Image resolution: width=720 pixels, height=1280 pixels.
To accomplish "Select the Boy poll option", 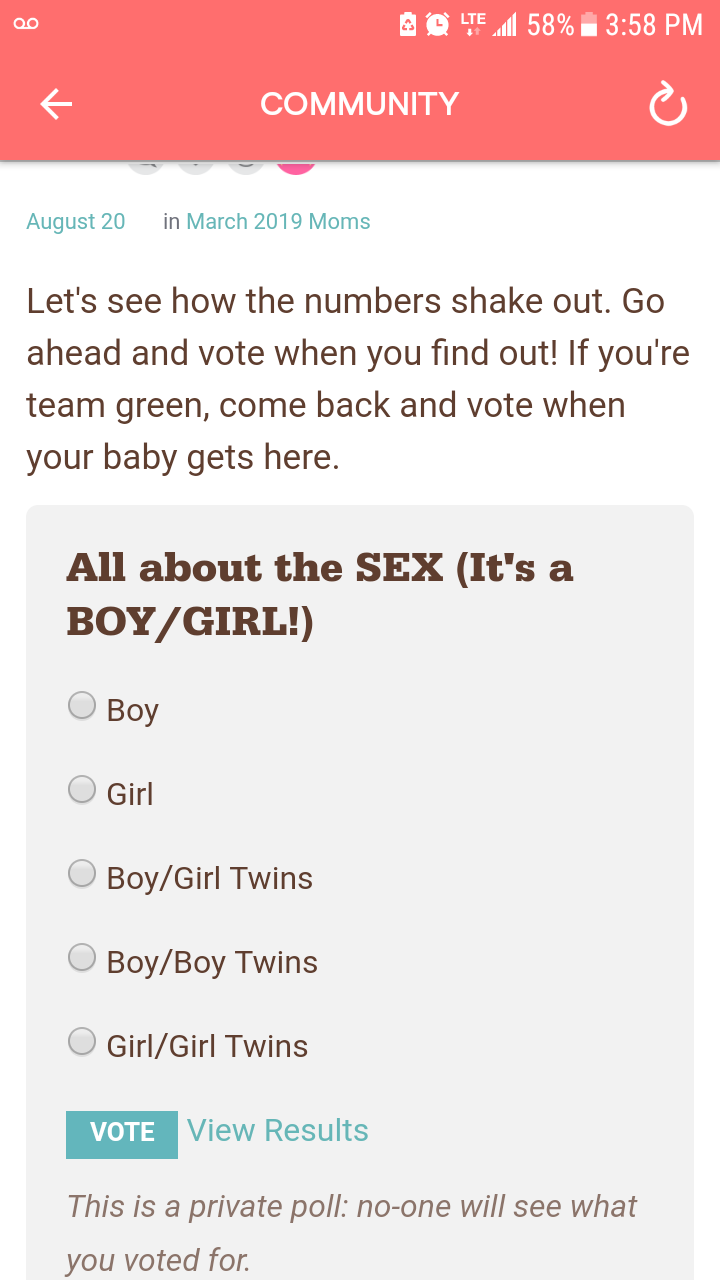I will point(82,706).
